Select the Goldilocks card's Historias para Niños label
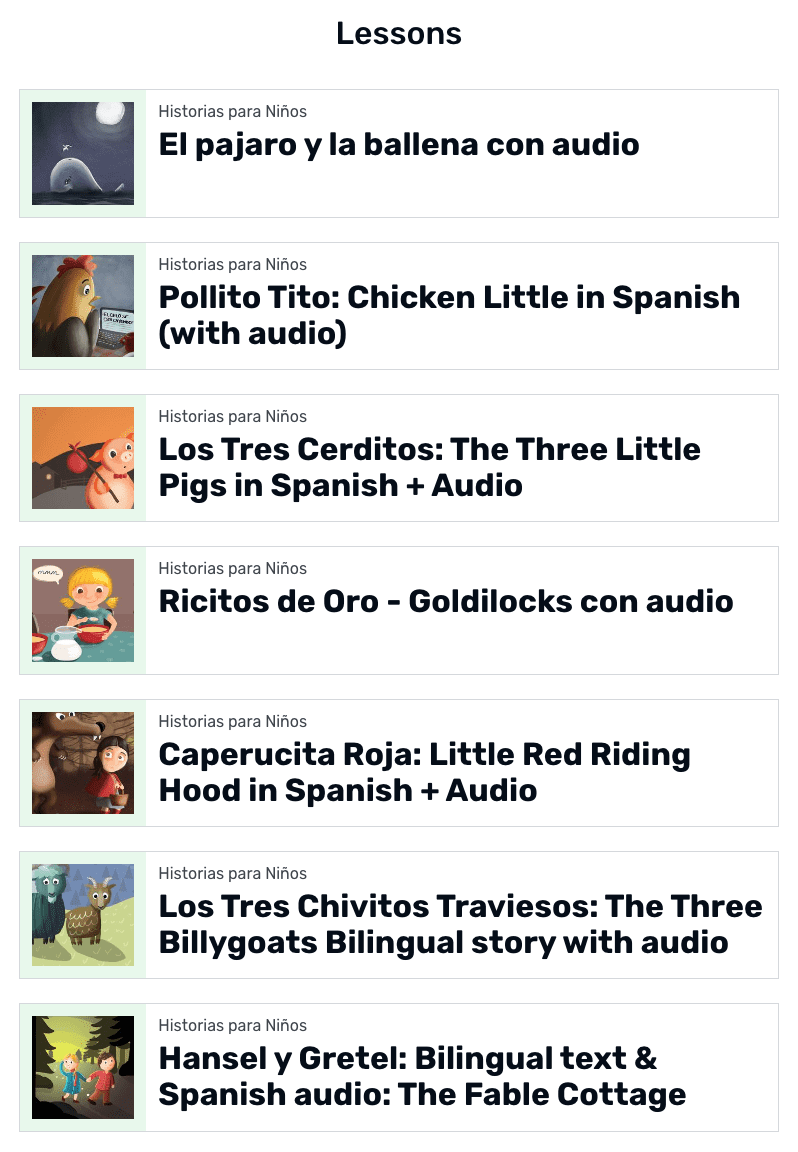Screen dimensions: 798x1152 click(232, 569)
